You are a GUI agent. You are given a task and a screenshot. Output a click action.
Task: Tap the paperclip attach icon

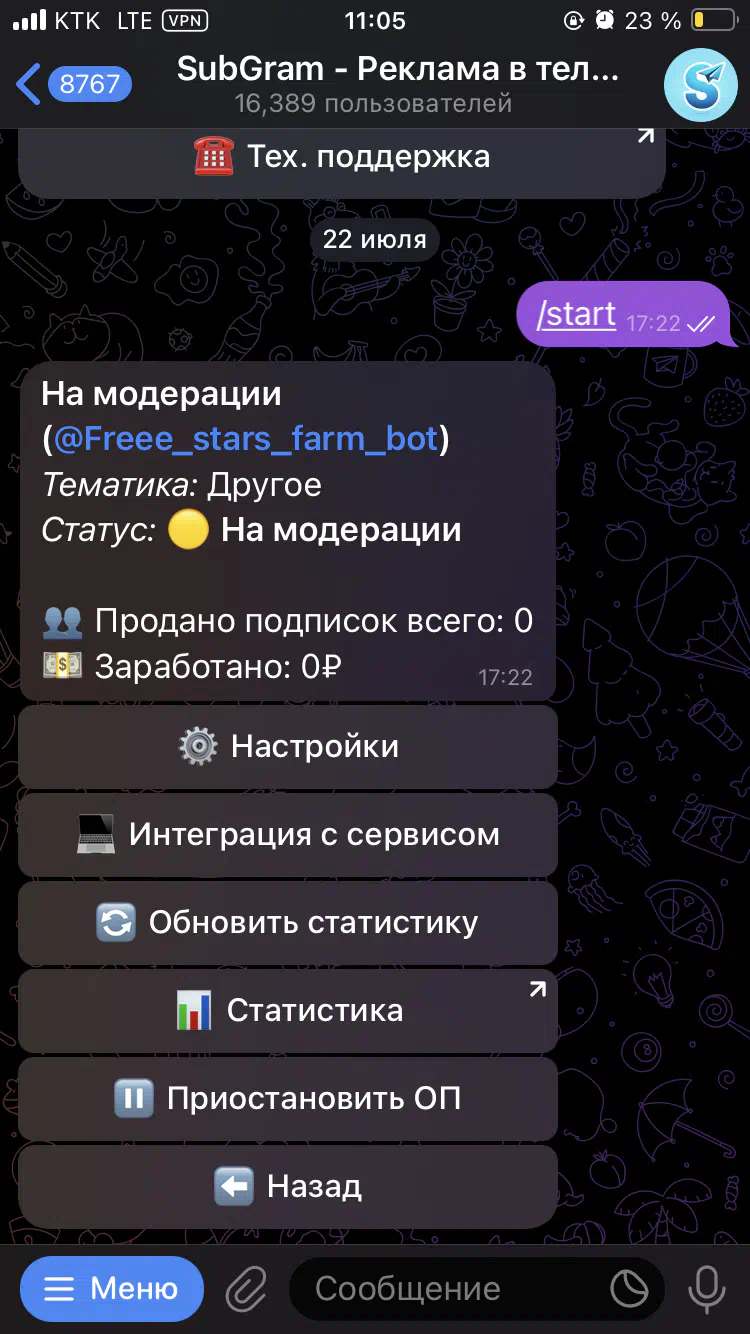245,1289
